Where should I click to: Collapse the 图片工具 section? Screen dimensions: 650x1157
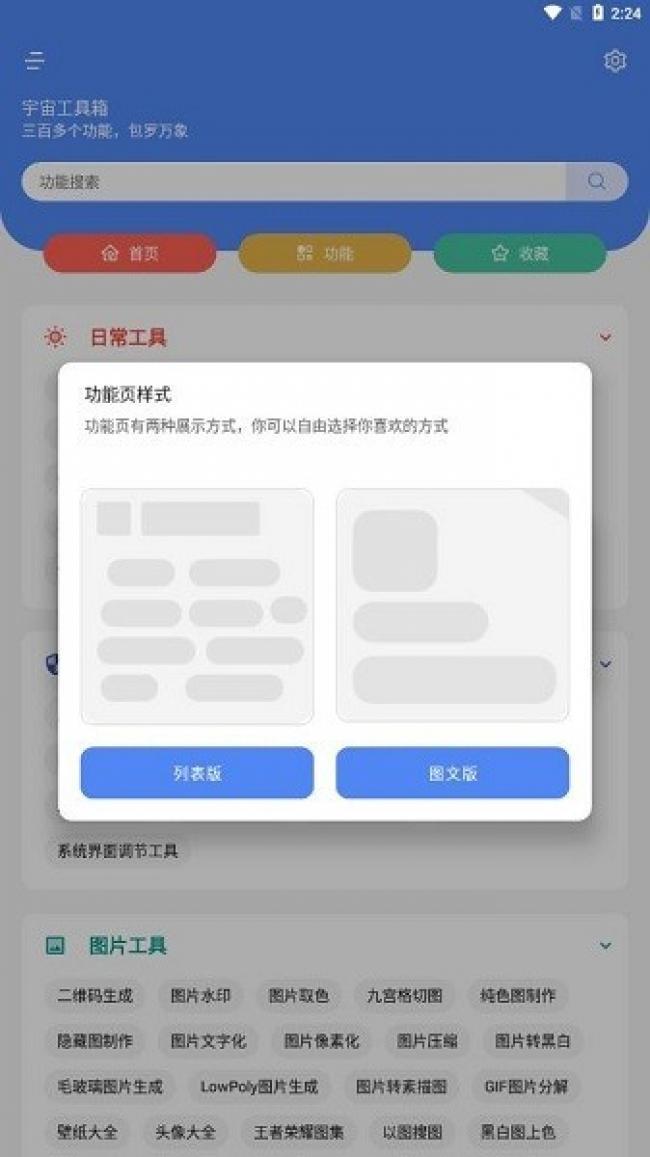tap(605, 945)
